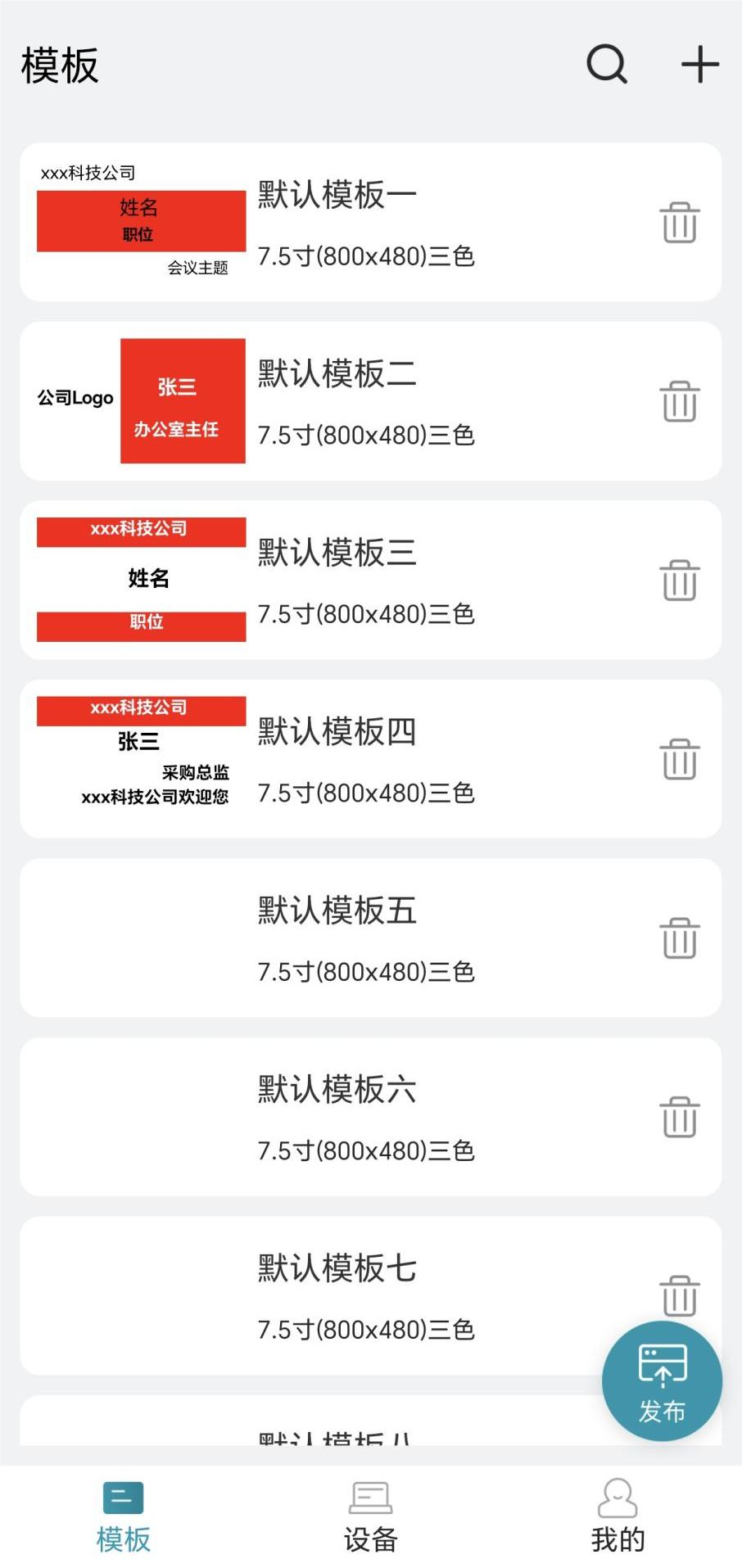Image resolution: width=742 pixels, height=1568 pixels.
Task: Delete 默认模板五 with its trash icon
Action: coord(680,938)
